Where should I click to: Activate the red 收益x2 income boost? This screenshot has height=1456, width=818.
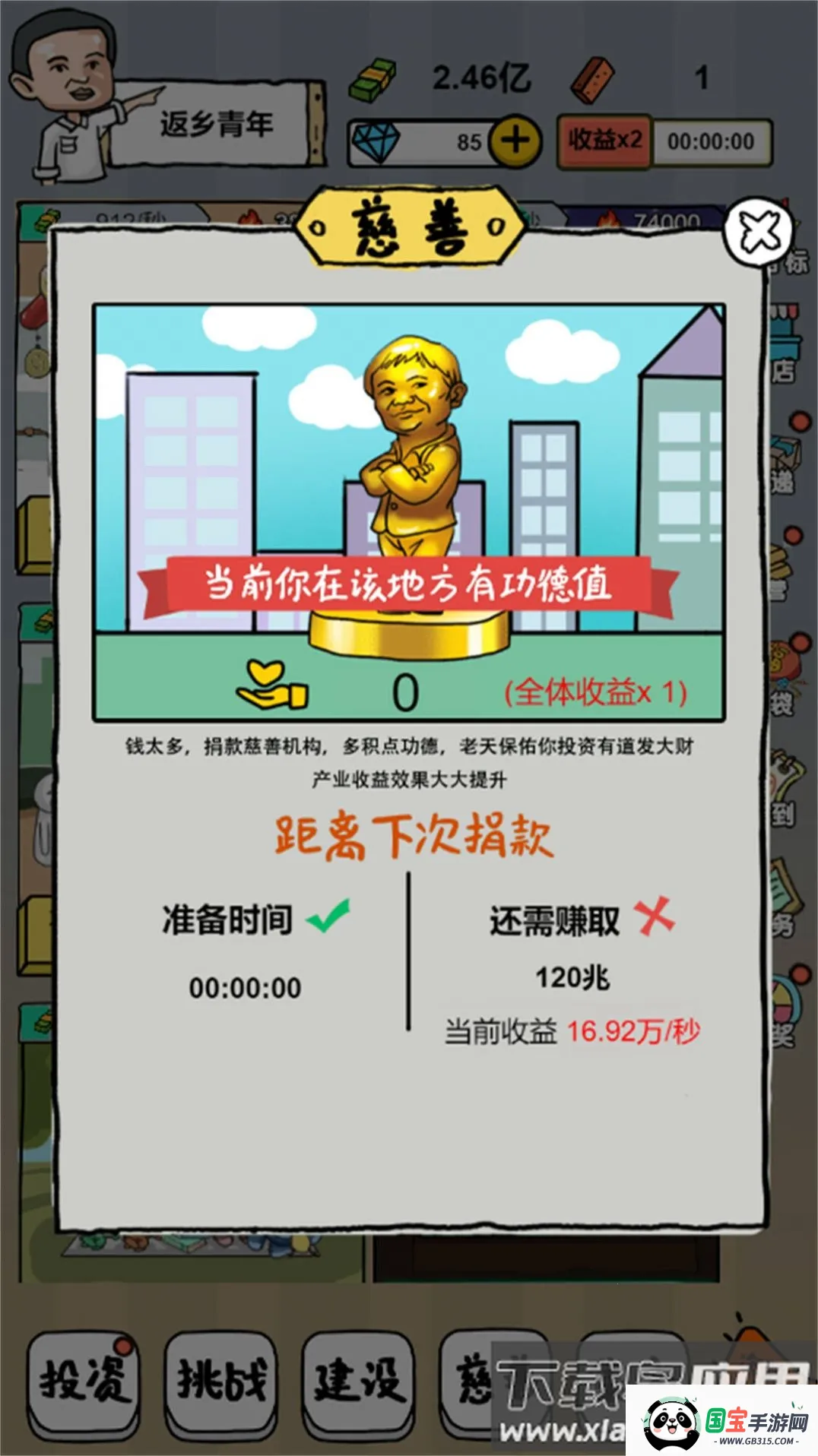coord(604,140)
